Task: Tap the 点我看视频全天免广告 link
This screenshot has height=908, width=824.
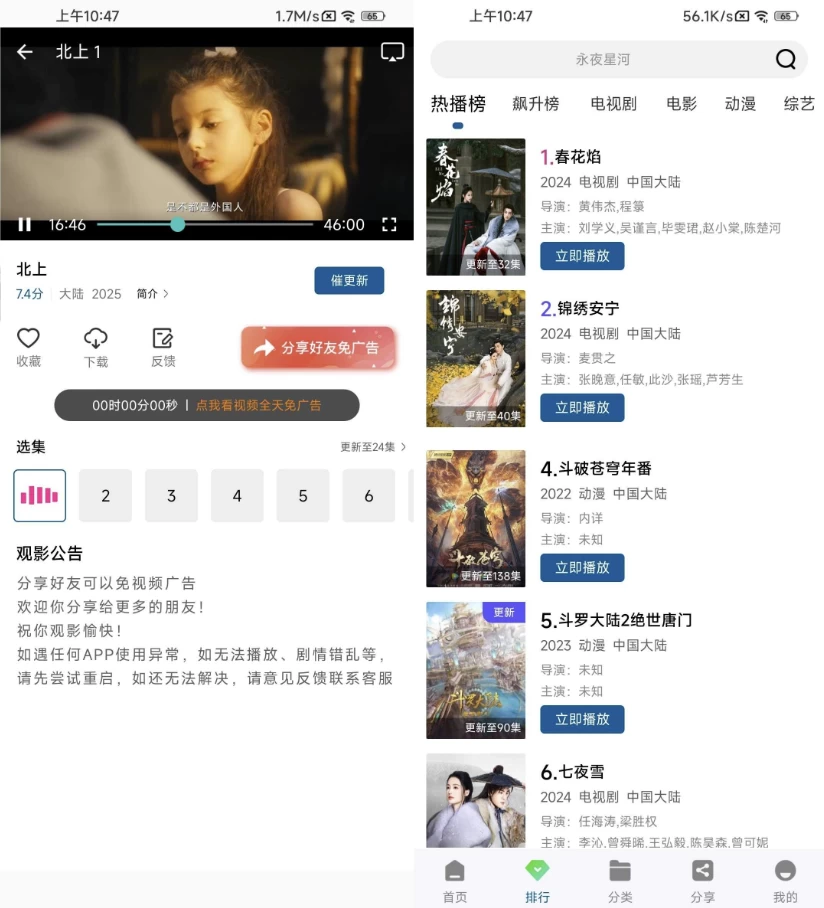Action: click(258, 405)
